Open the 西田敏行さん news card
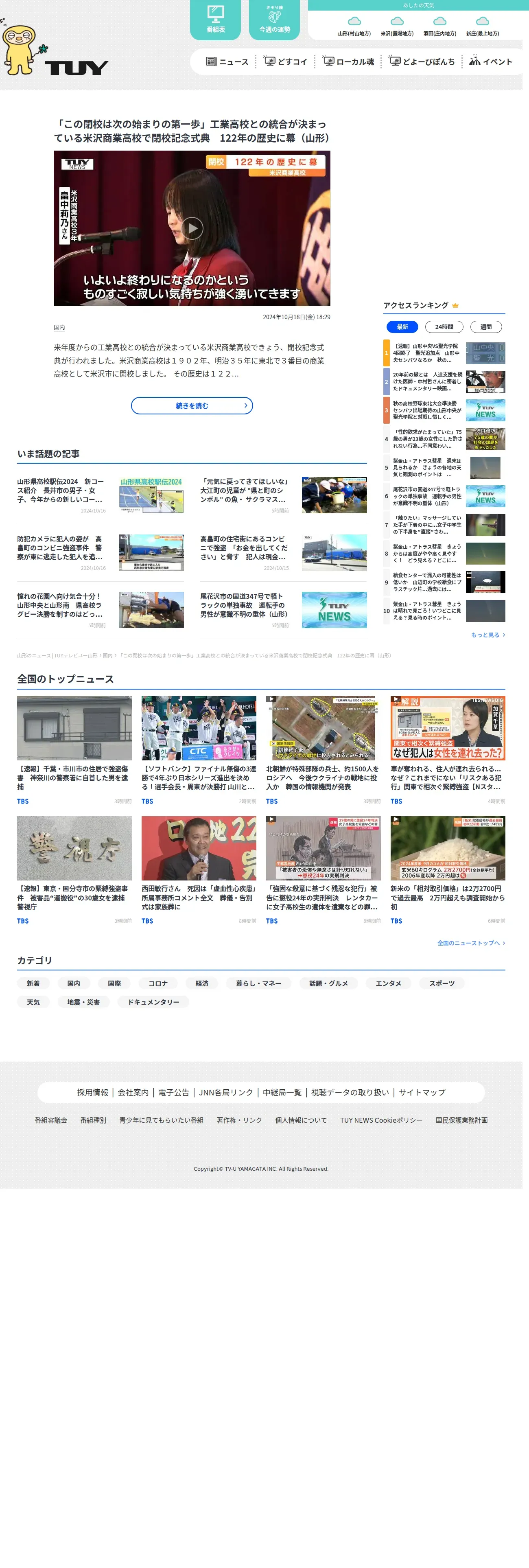The image size is (529, 1568). pos(199,897)
